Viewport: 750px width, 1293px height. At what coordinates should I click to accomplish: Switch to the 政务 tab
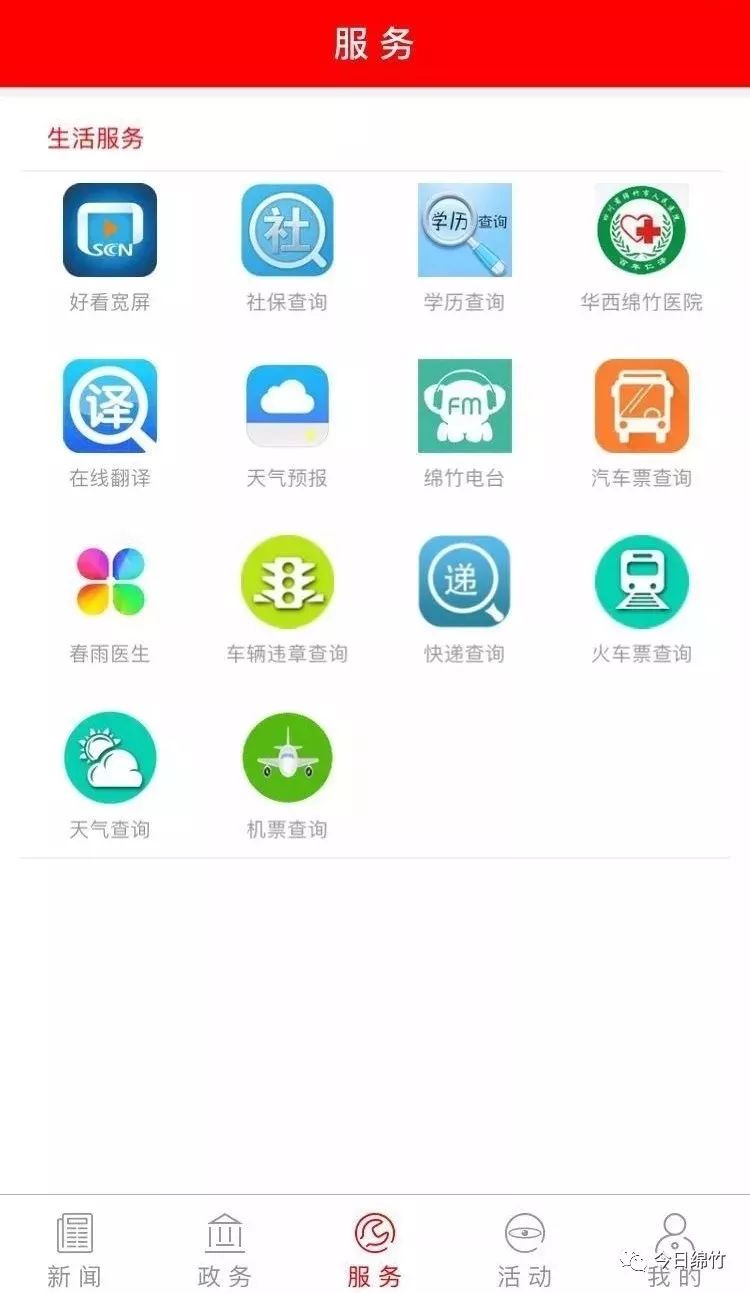coord(224,1248)
